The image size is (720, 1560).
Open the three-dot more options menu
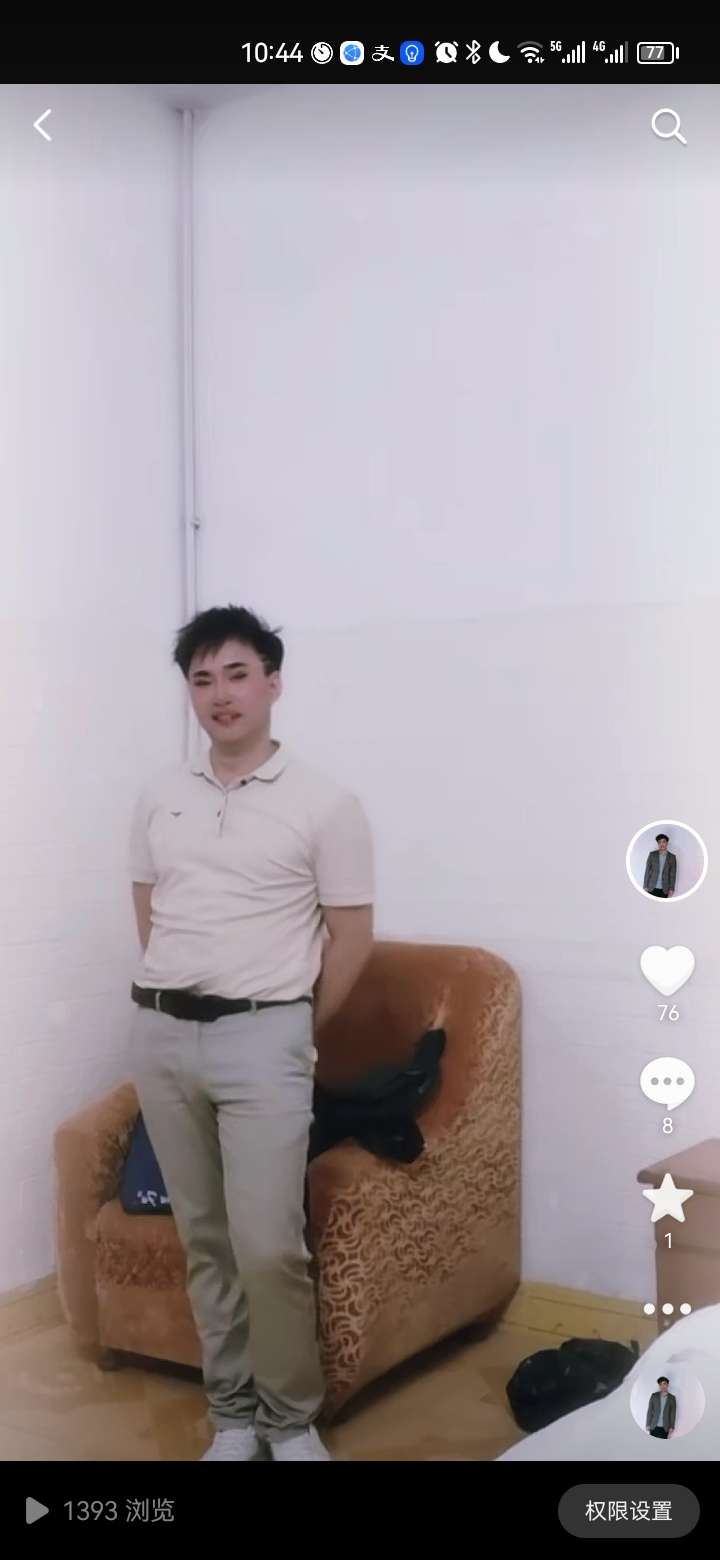(667, 1309)
